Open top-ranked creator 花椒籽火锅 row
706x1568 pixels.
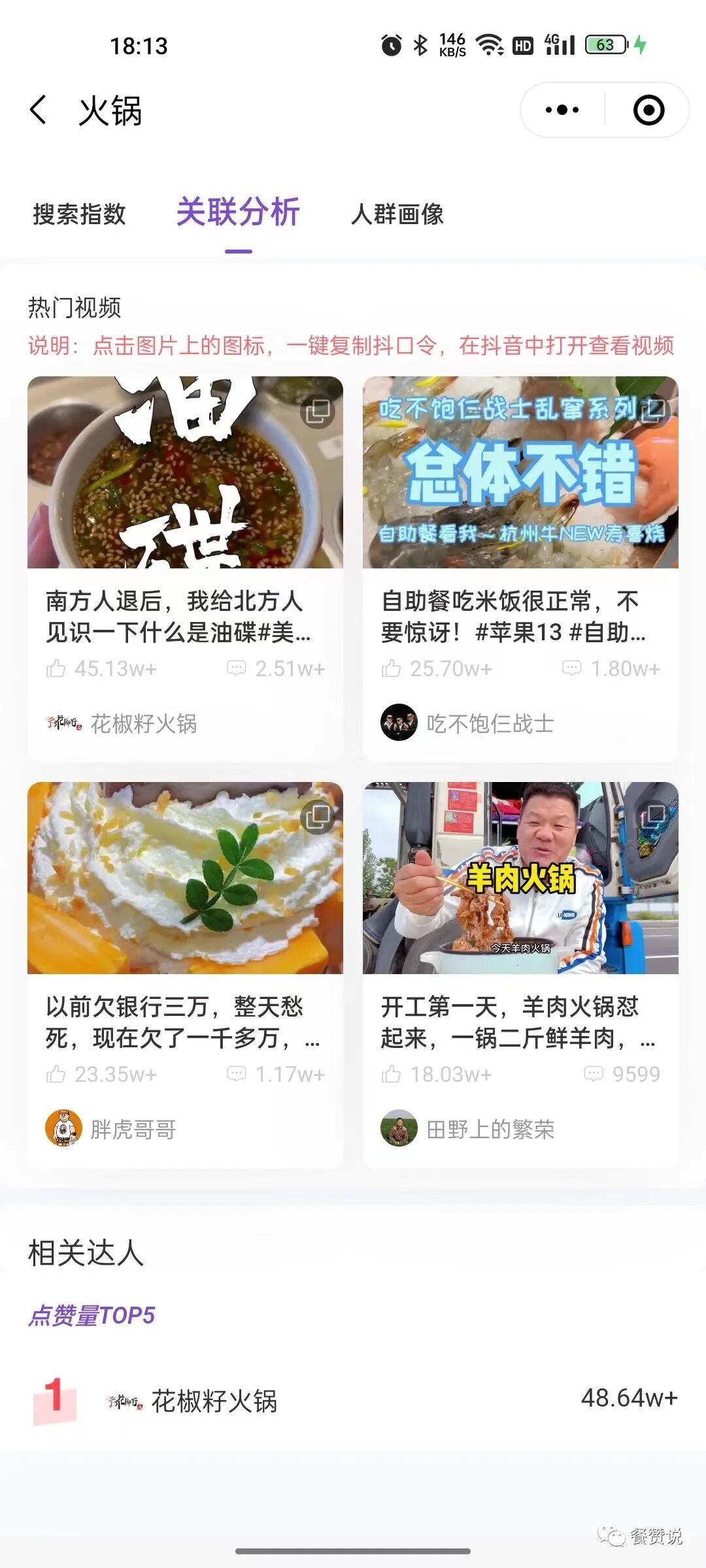353,1401
